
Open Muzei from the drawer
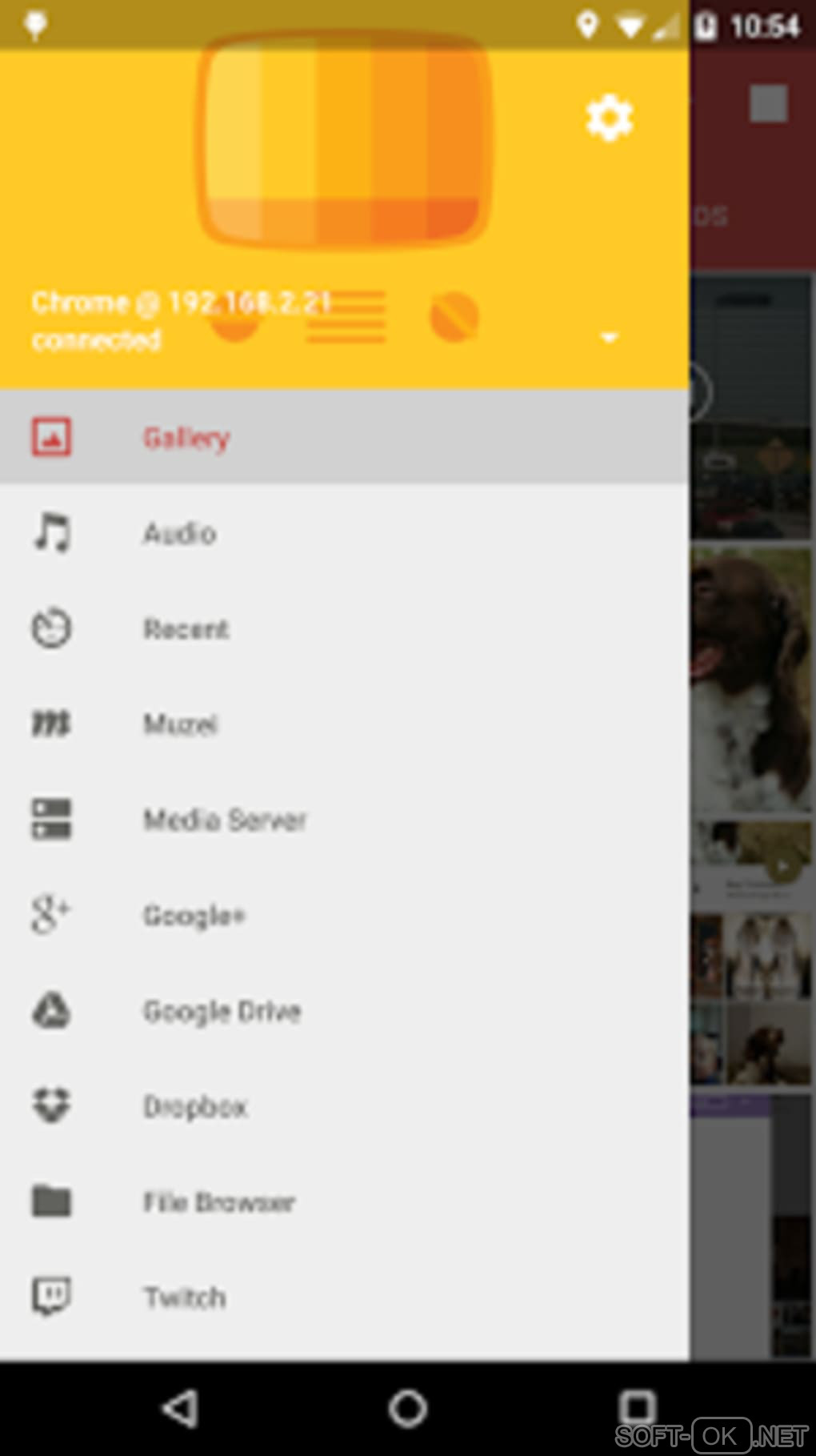click(x=180, y=724)
